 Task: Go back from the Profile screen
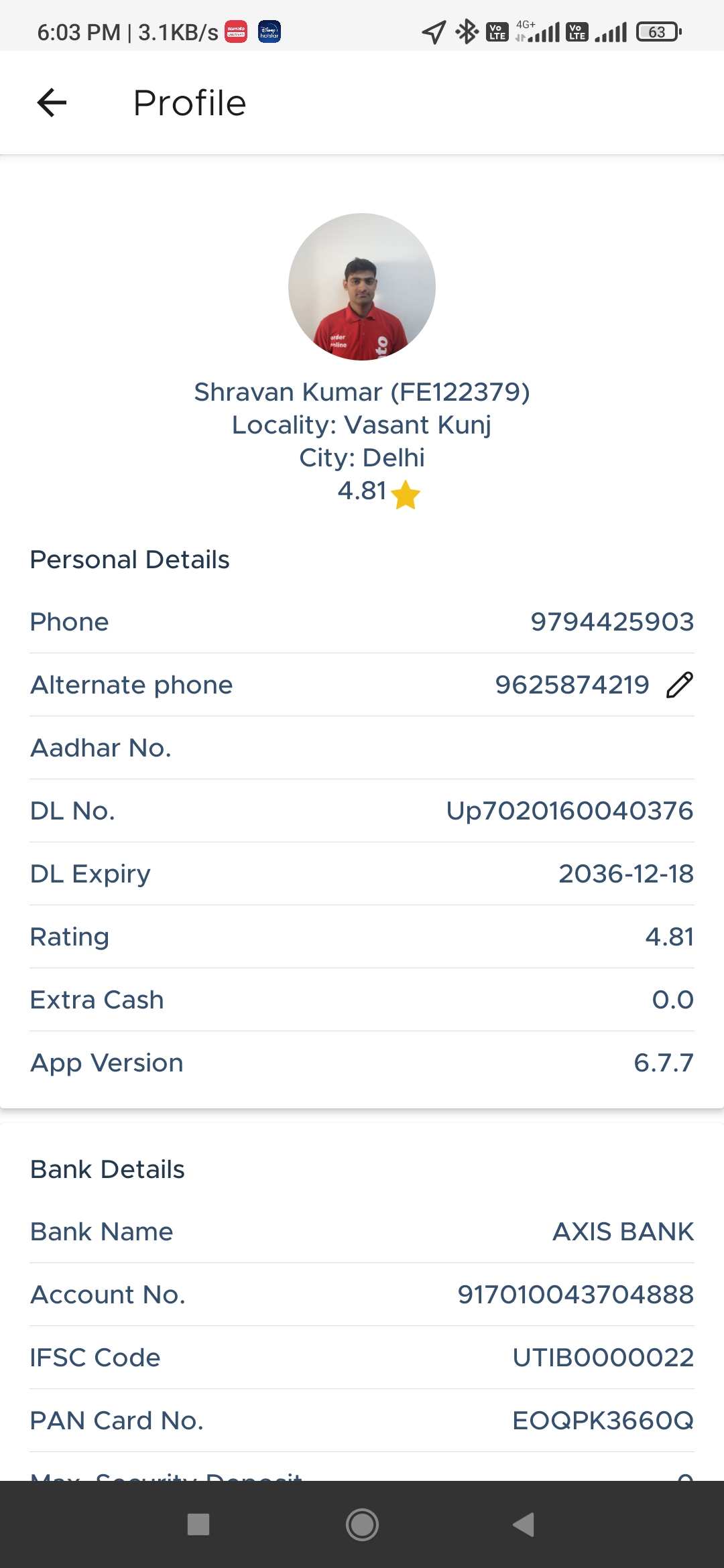(x=52, y=103)
